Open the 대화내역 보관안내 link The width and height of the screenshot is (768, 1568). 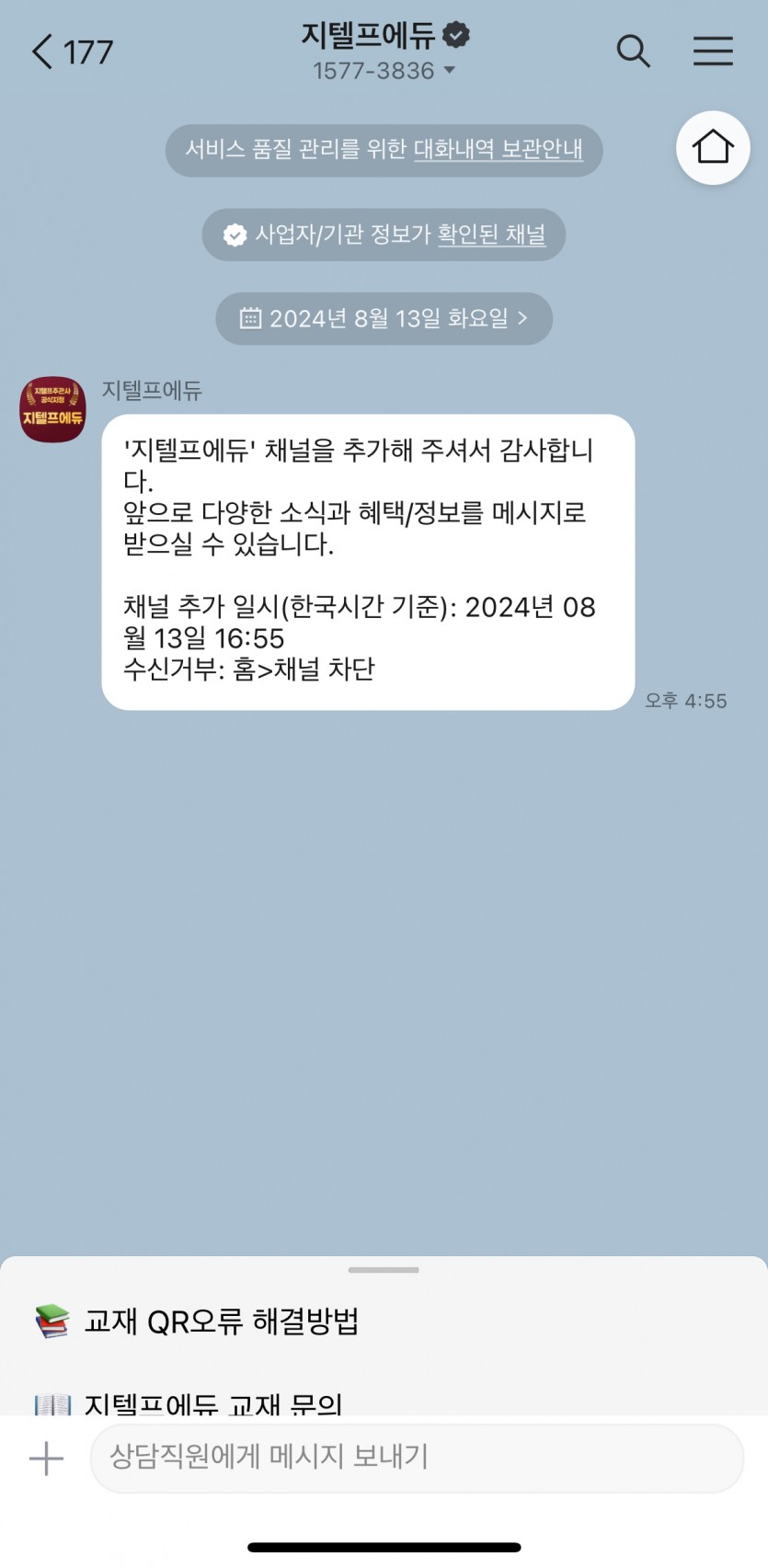click(498, 149)
